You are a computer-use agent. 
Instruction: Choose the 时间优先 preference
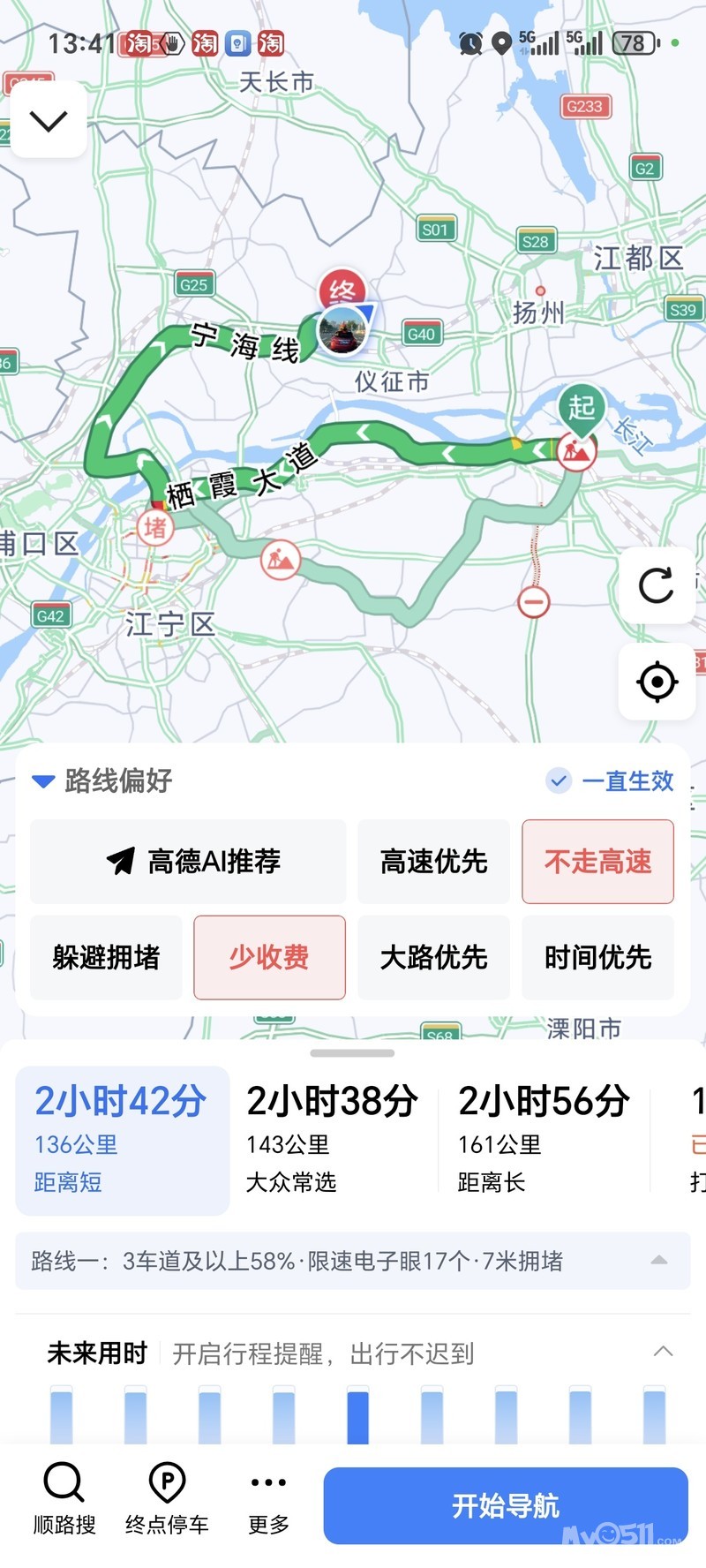click(x=597, y=957)
